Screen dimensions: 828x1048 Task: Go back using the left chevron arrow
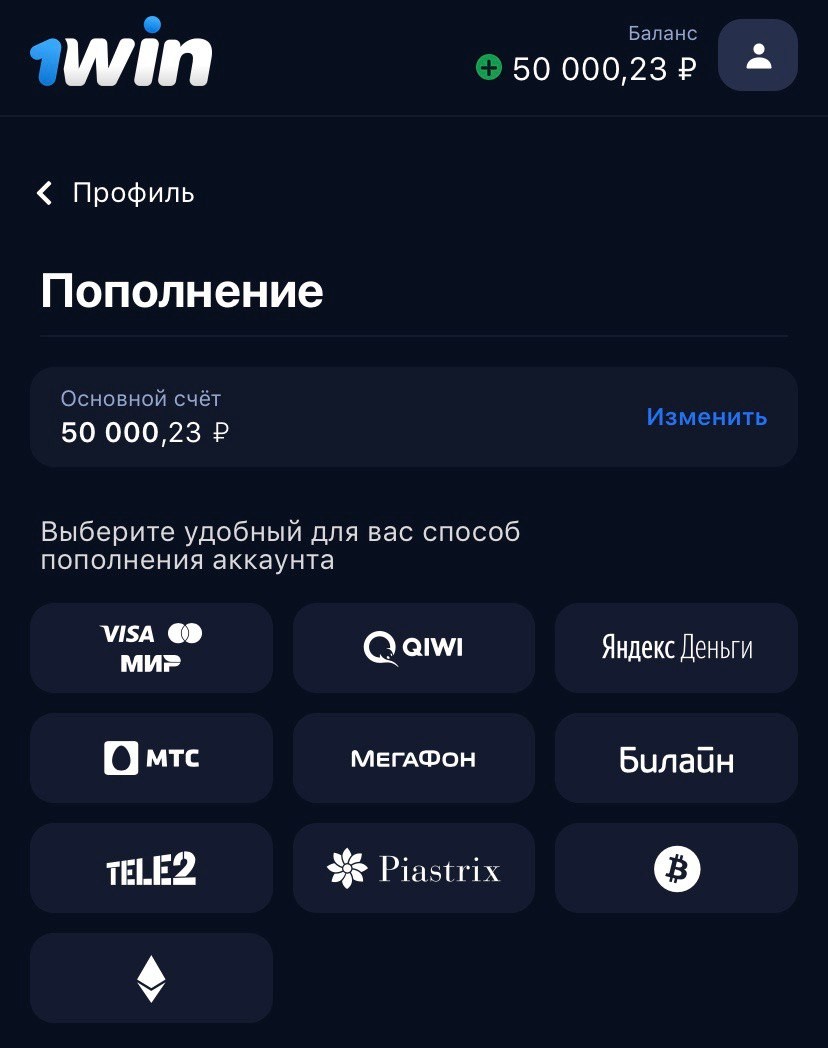tap(44, 192)
